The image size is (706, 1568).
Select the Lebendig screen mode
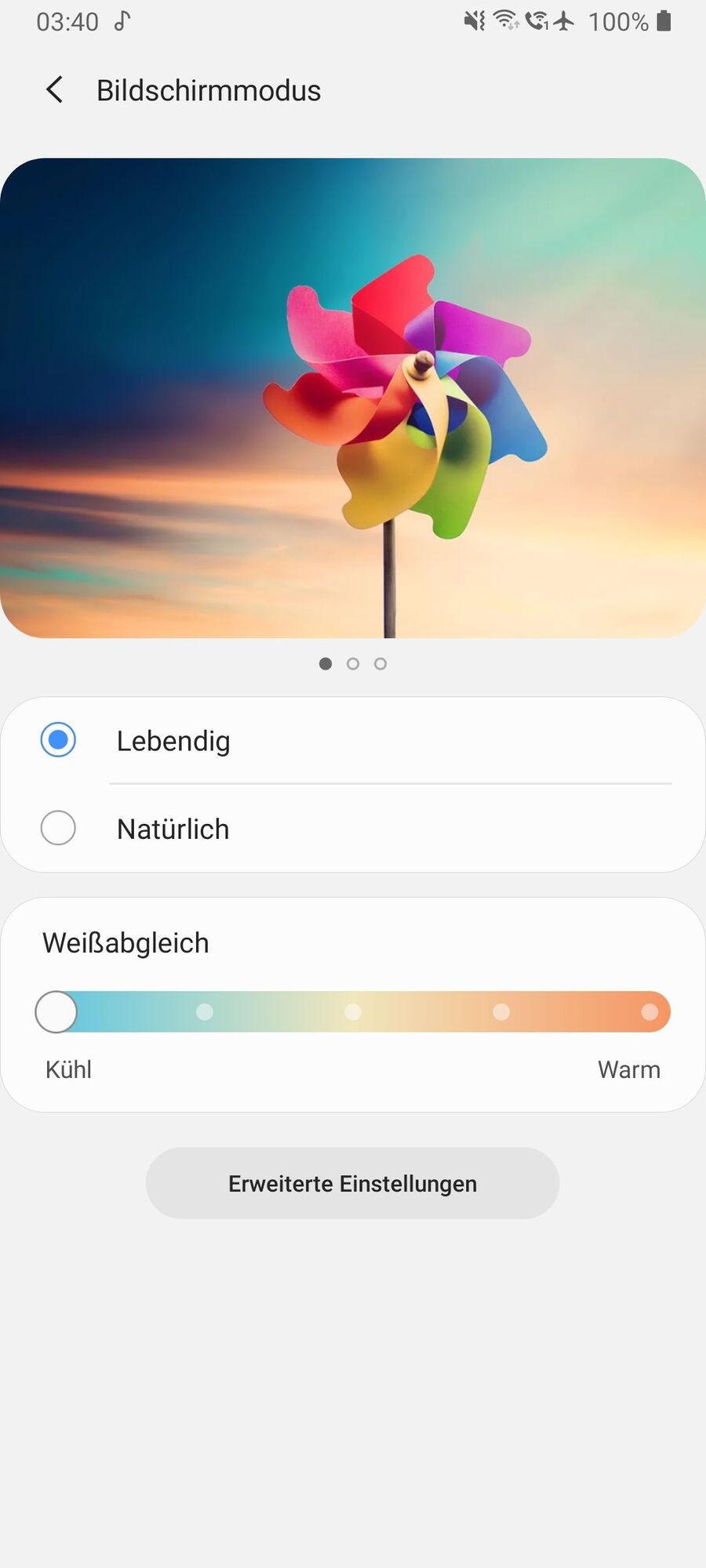58,740
